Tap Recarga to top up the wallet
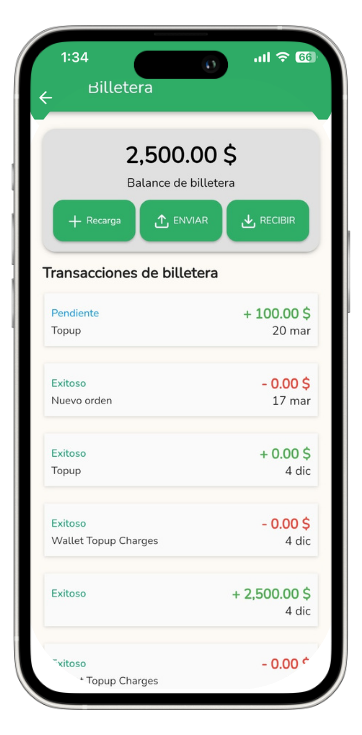This screenshot has height=735, width=362. point(94,221)
